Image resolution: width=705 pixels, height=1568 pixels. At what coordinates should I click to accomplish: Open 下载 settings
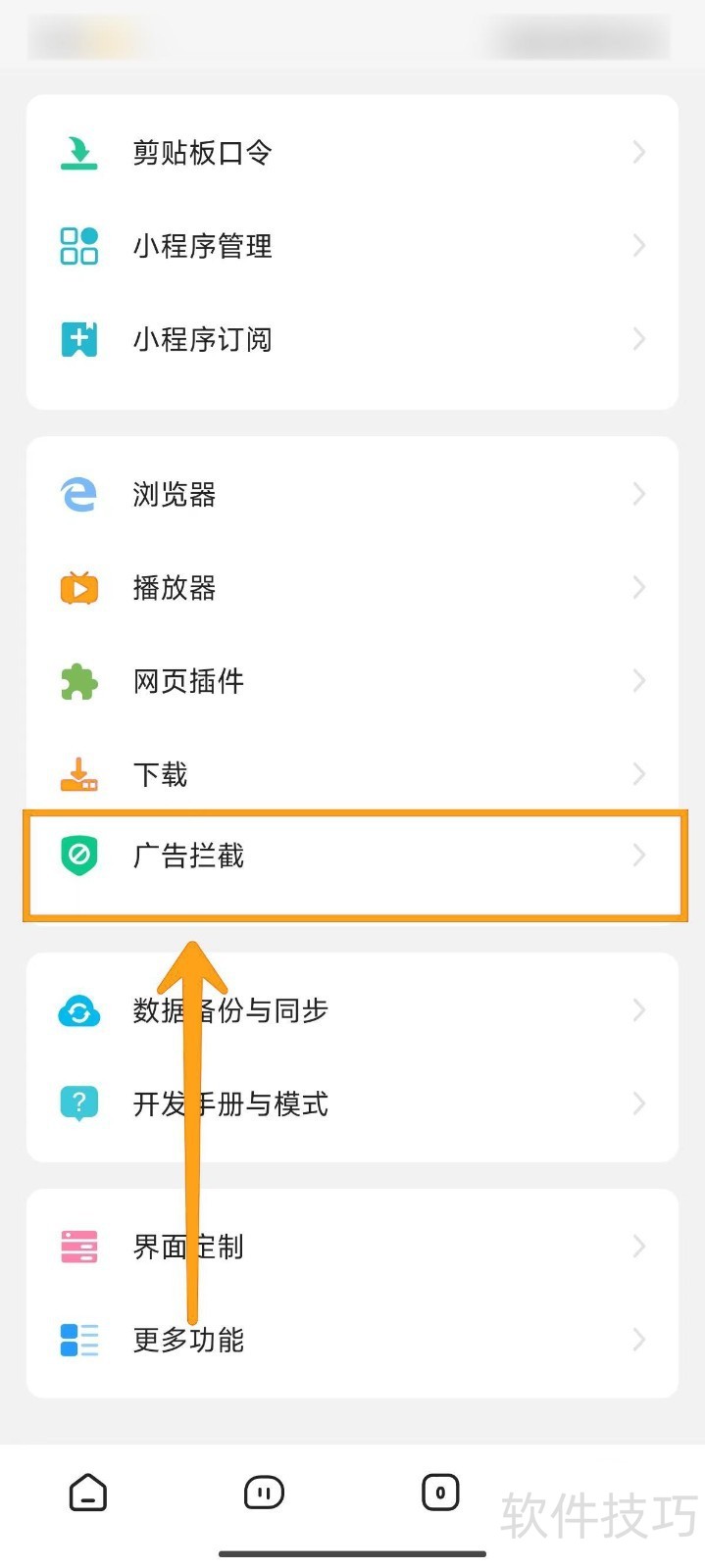[x=351, y=774]
